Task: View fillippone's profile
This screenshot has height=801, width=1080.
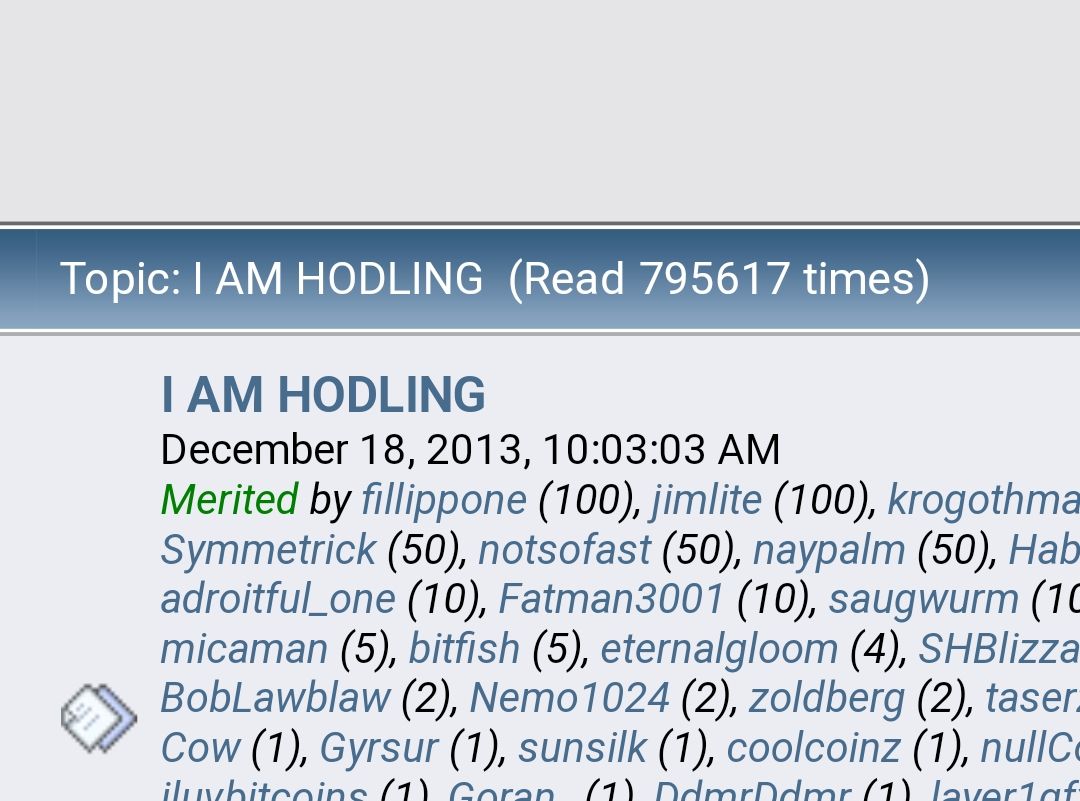Action: point(443,500)
